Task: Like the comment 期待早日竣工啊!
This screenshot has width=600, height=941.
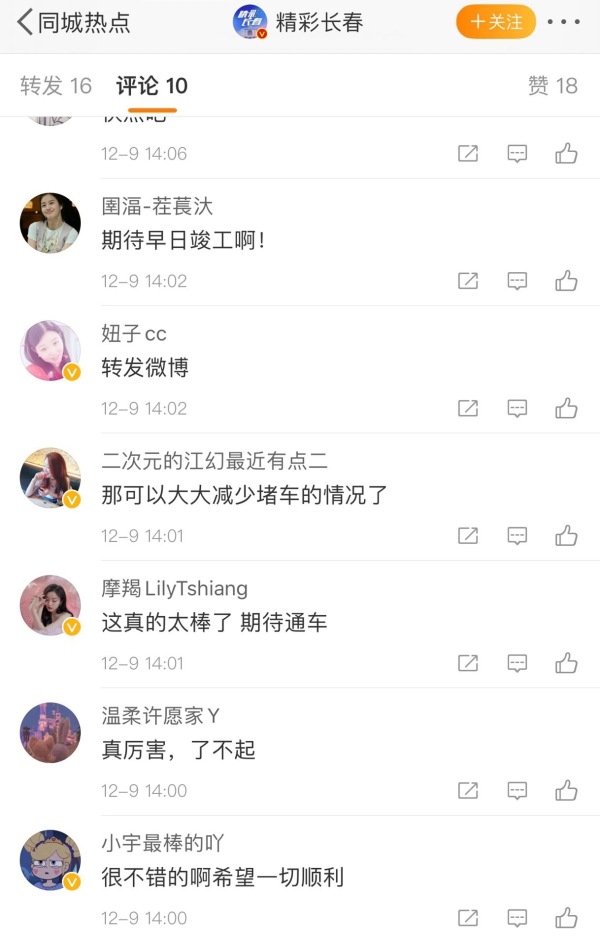Action: (x=566, y=281)
